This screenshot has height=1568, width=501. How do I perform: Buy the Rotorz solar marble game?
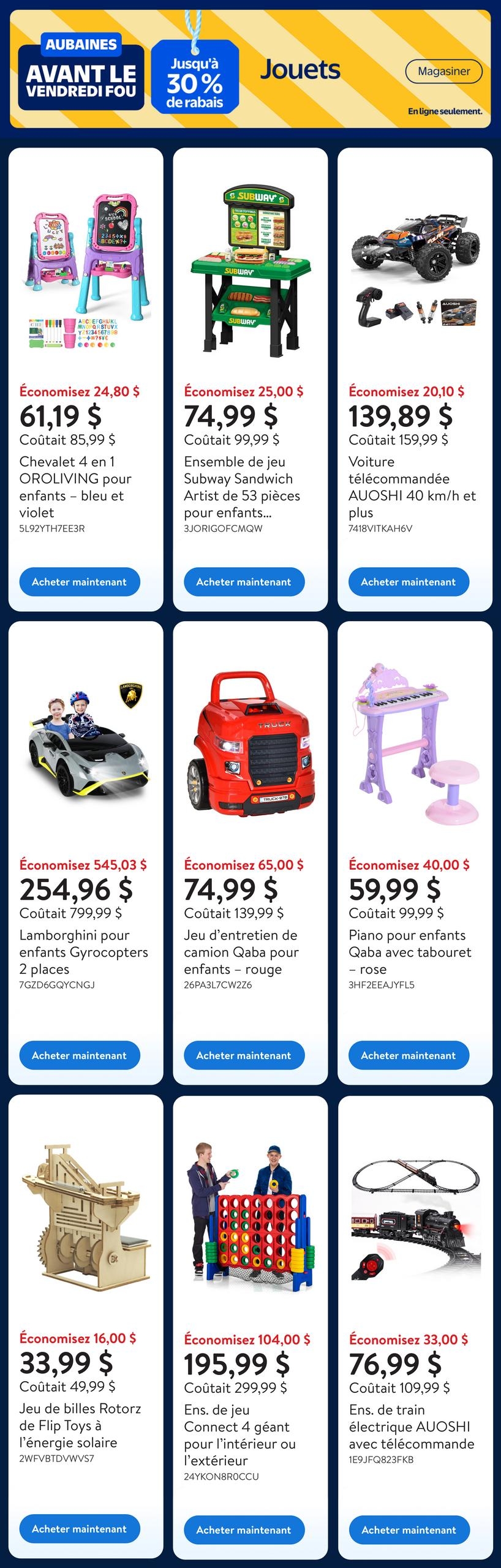coord(80,1529)
